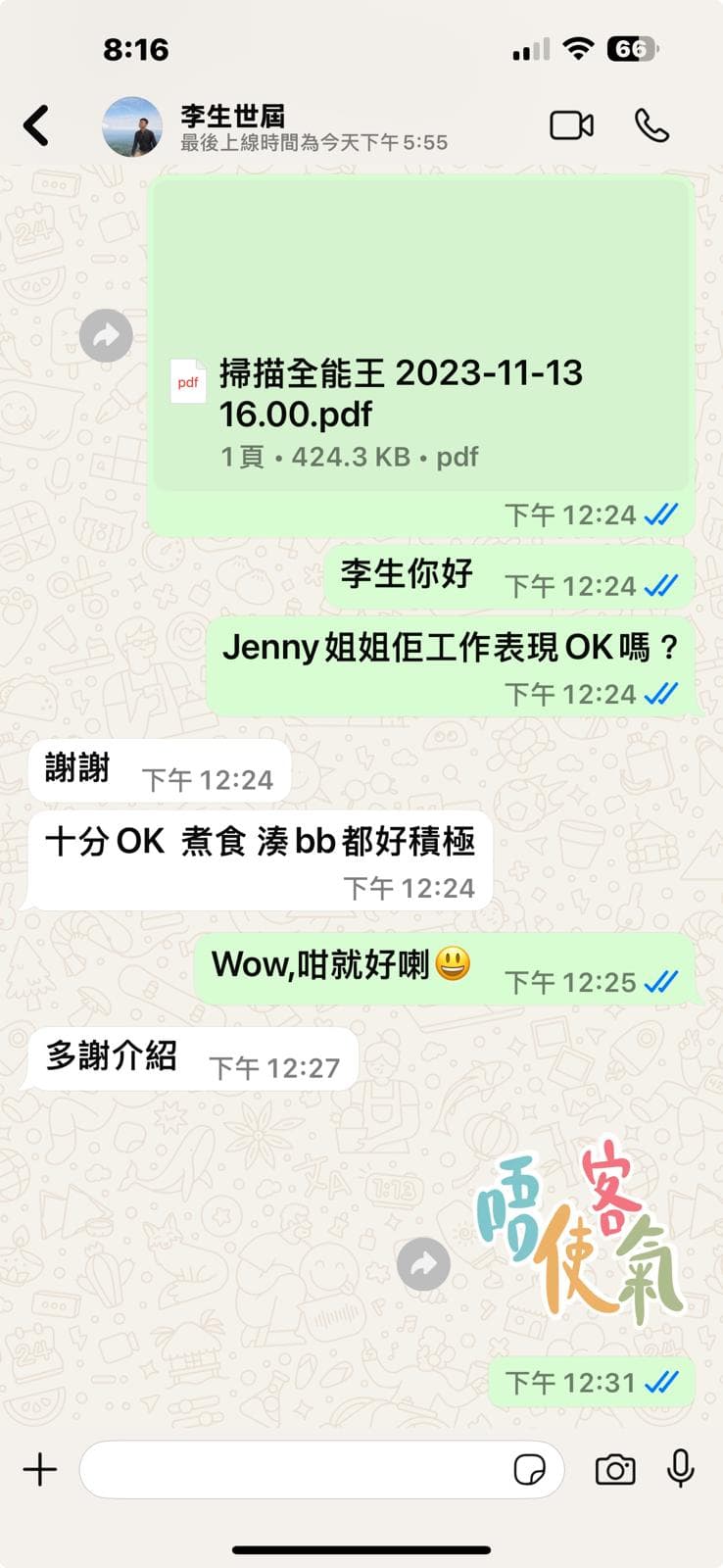Image resolution: width=723 pixels, height=1568 pixels.
Task: Start a voice call with 李生世届
Action: tap(651, 125)
